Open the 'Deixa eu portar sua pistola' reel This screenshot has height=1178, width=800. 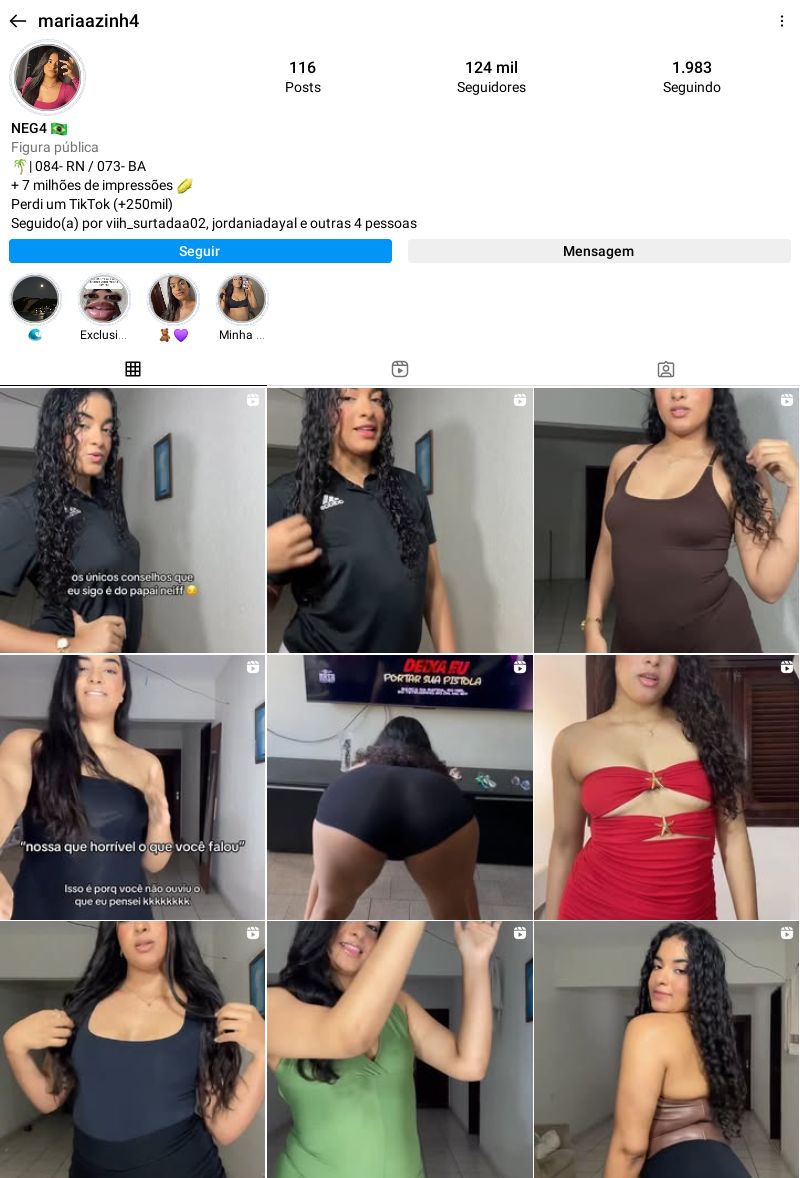point(400,787)
